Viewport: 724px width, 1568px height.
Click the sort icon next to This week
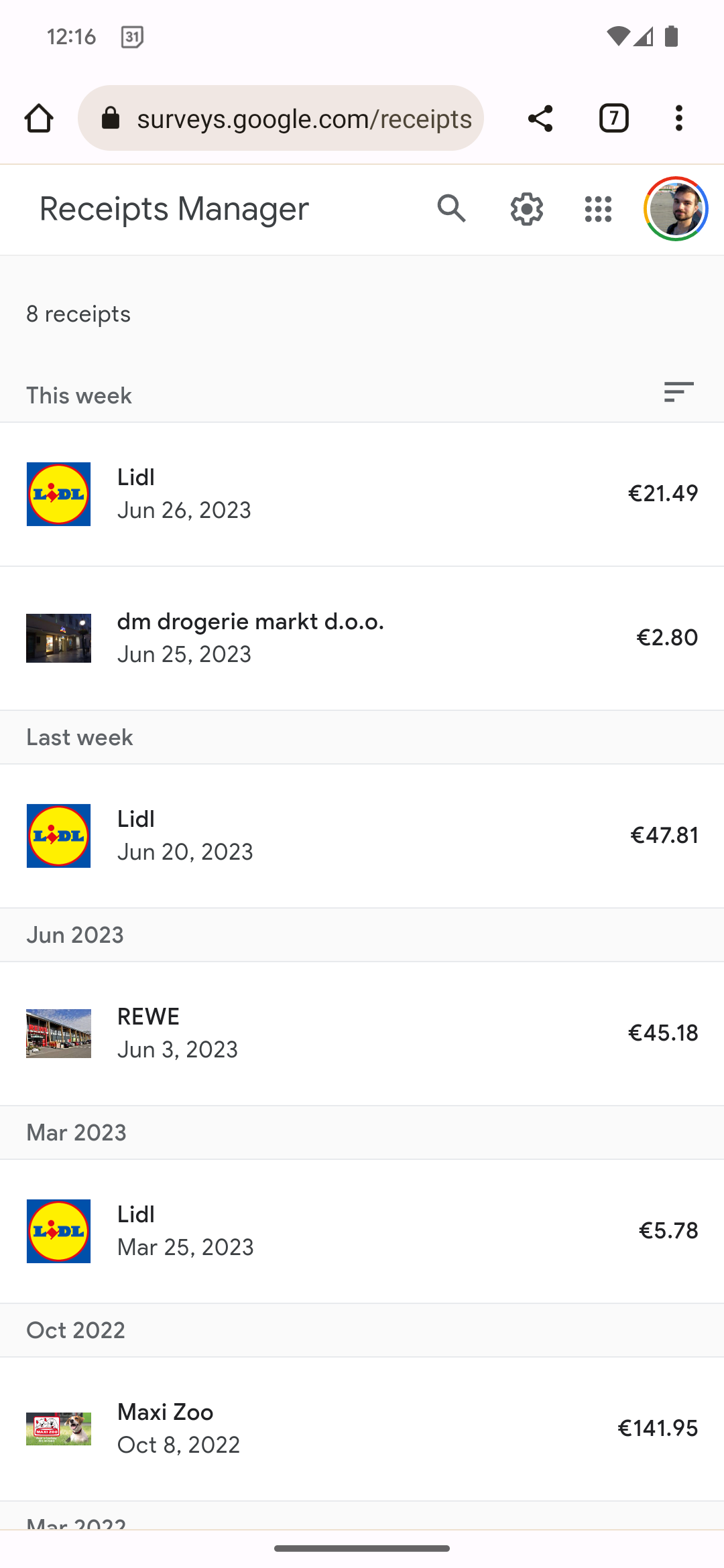[x=678, y=392]
